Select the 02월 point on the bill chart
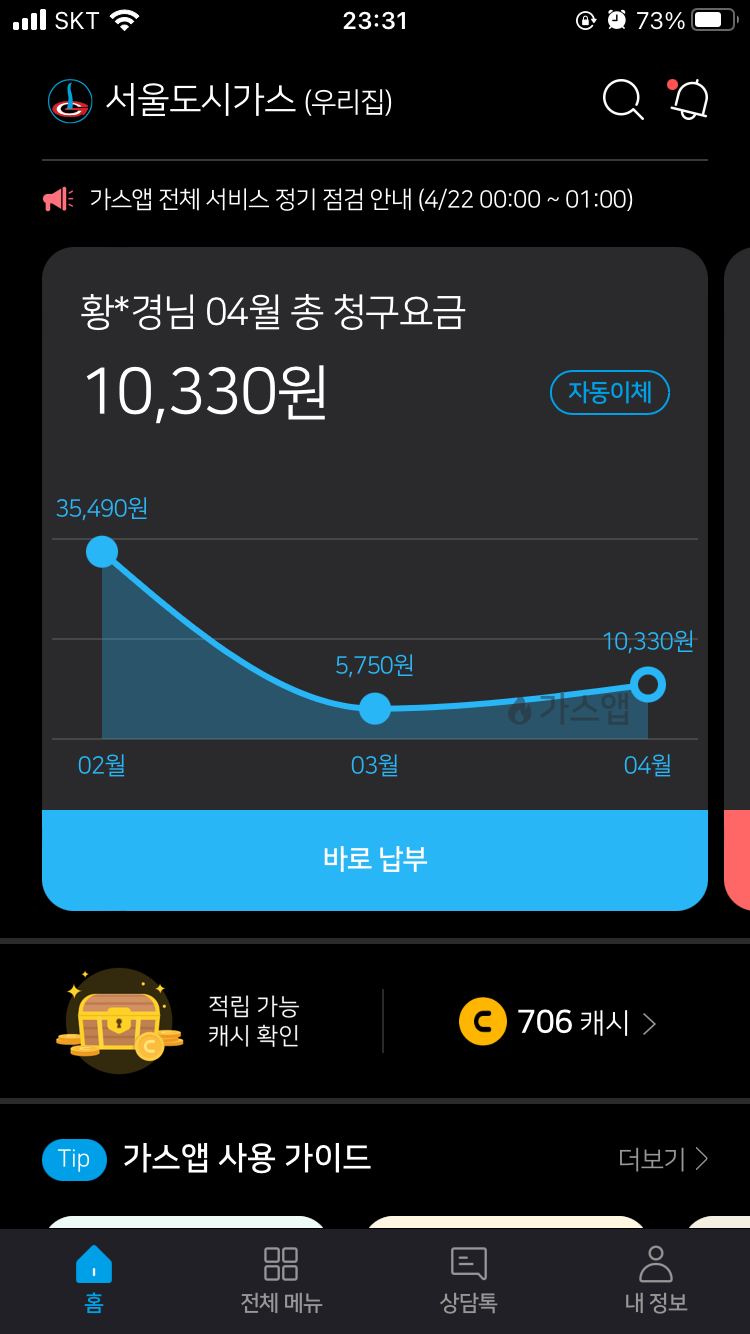 pyautogui.click(x=102, y=551)
